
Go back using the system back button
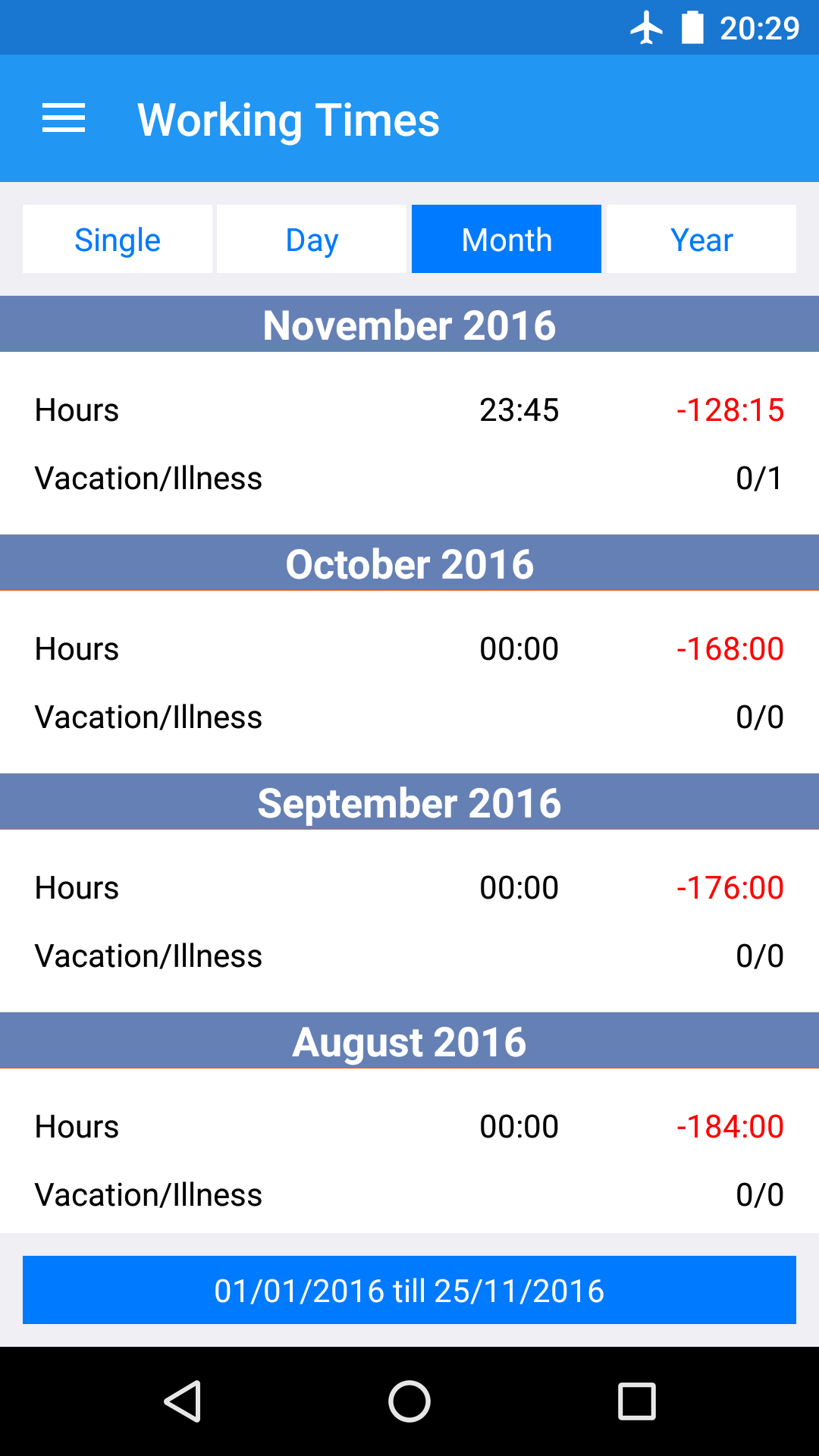pyautogui.click(x=183, y=1401)
